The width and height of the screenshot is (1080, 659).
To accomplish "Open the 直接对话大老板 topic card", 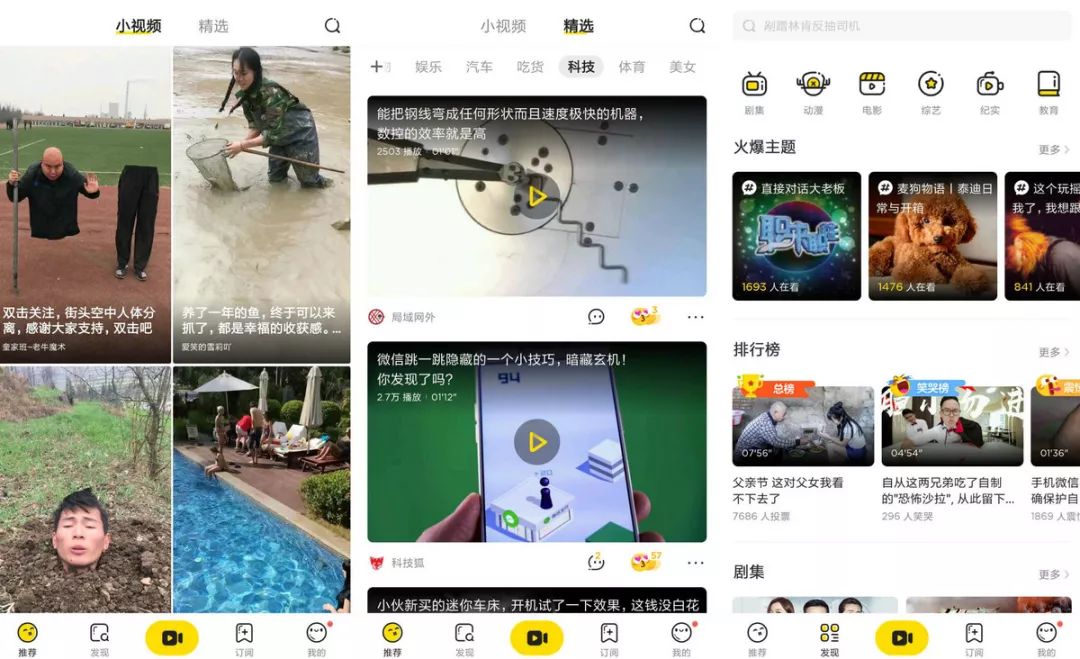I will pos(796,236).
